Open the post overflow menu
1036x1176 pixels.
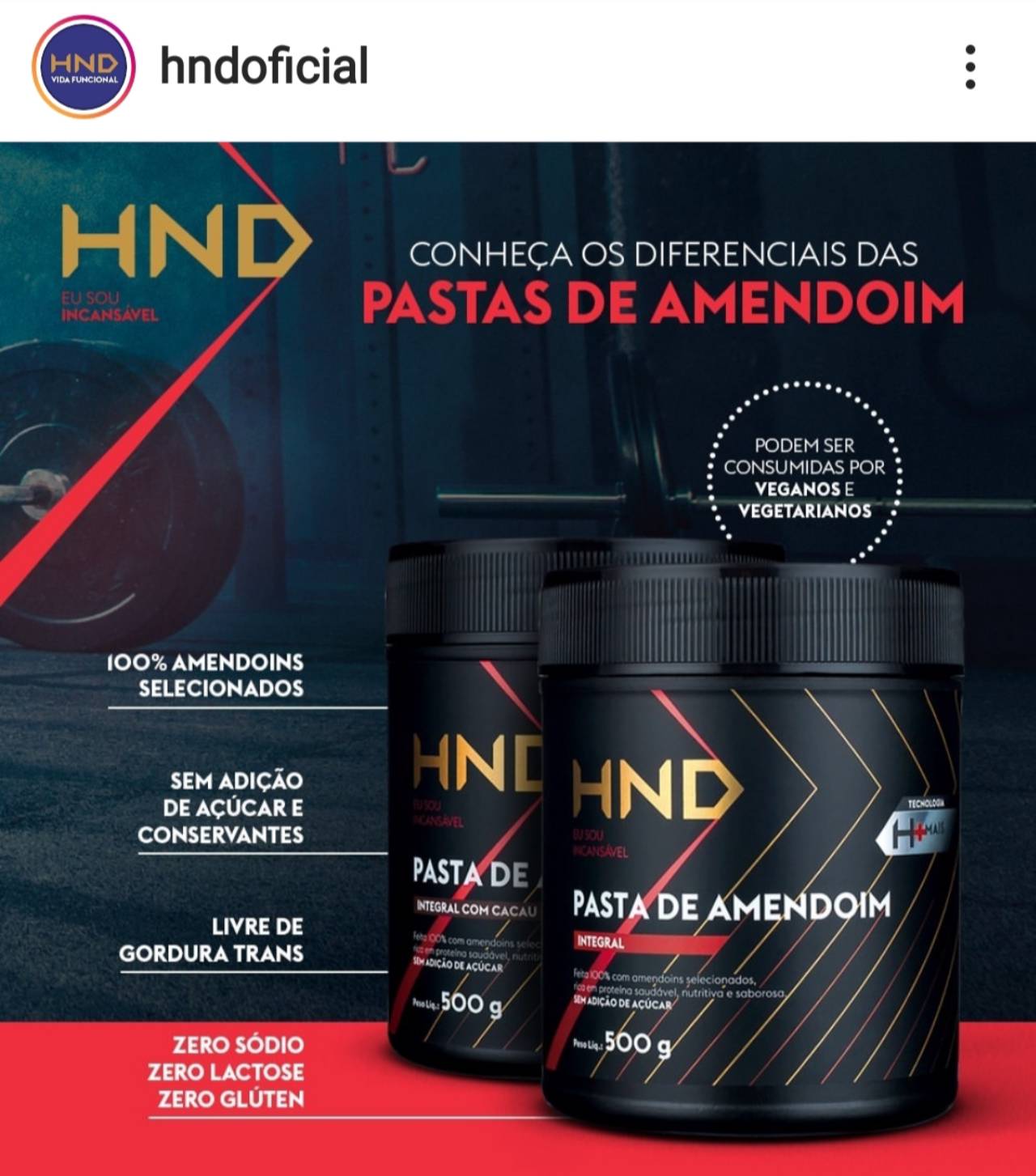[x=970, y=67]
